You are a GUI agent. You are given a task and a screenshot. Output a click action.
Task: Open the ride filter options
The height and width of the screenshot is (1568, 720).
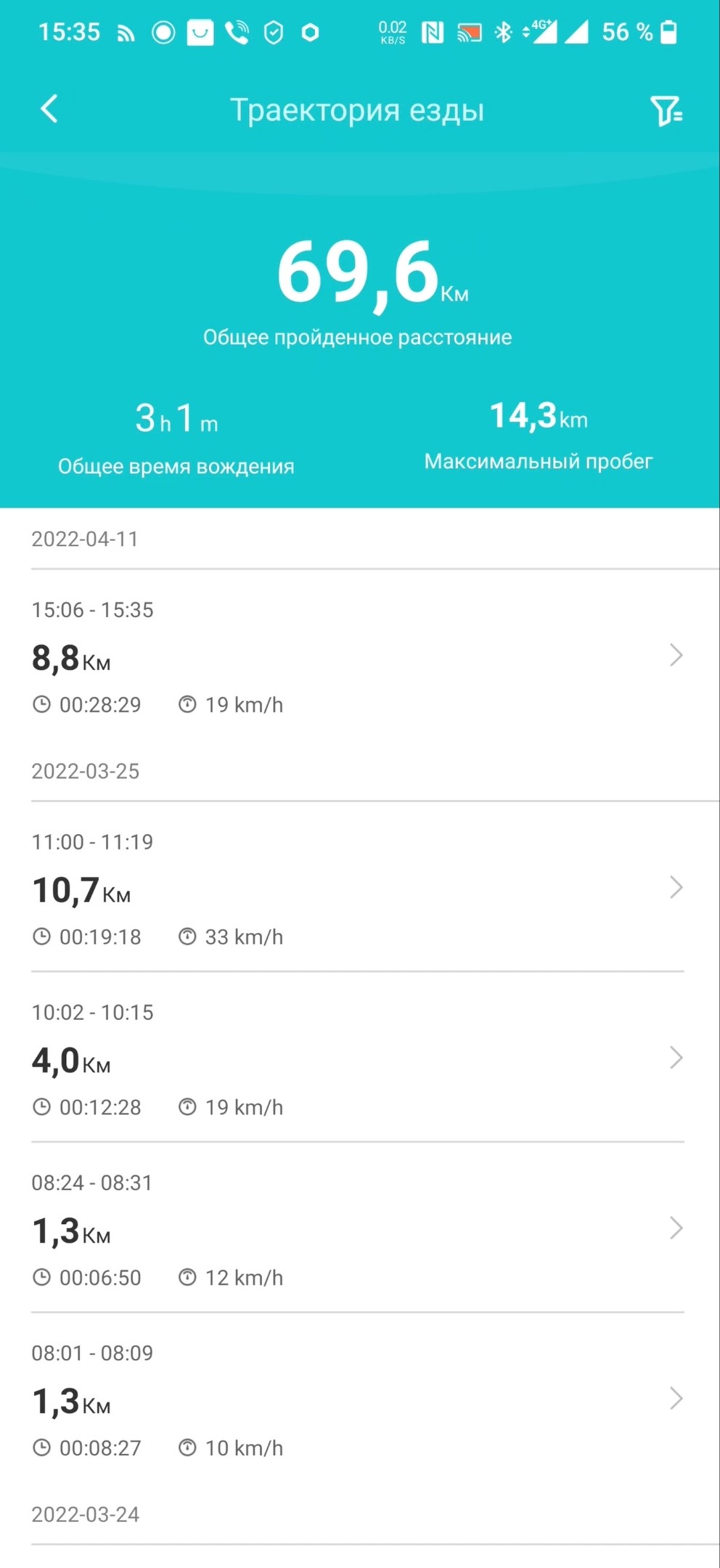666,111
